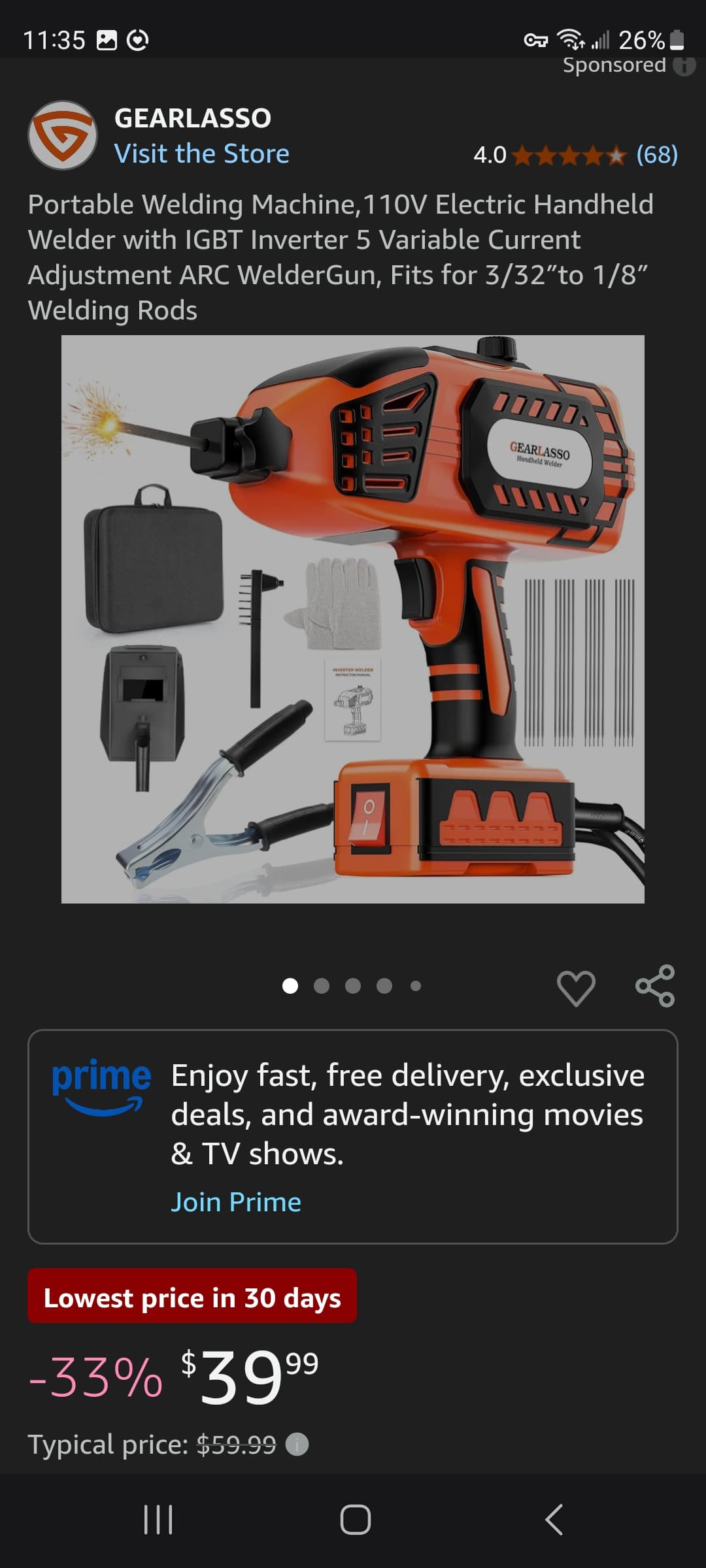Open Sponsored info icon
This screenshot has width=706, height=1568.
pos(684,65)
